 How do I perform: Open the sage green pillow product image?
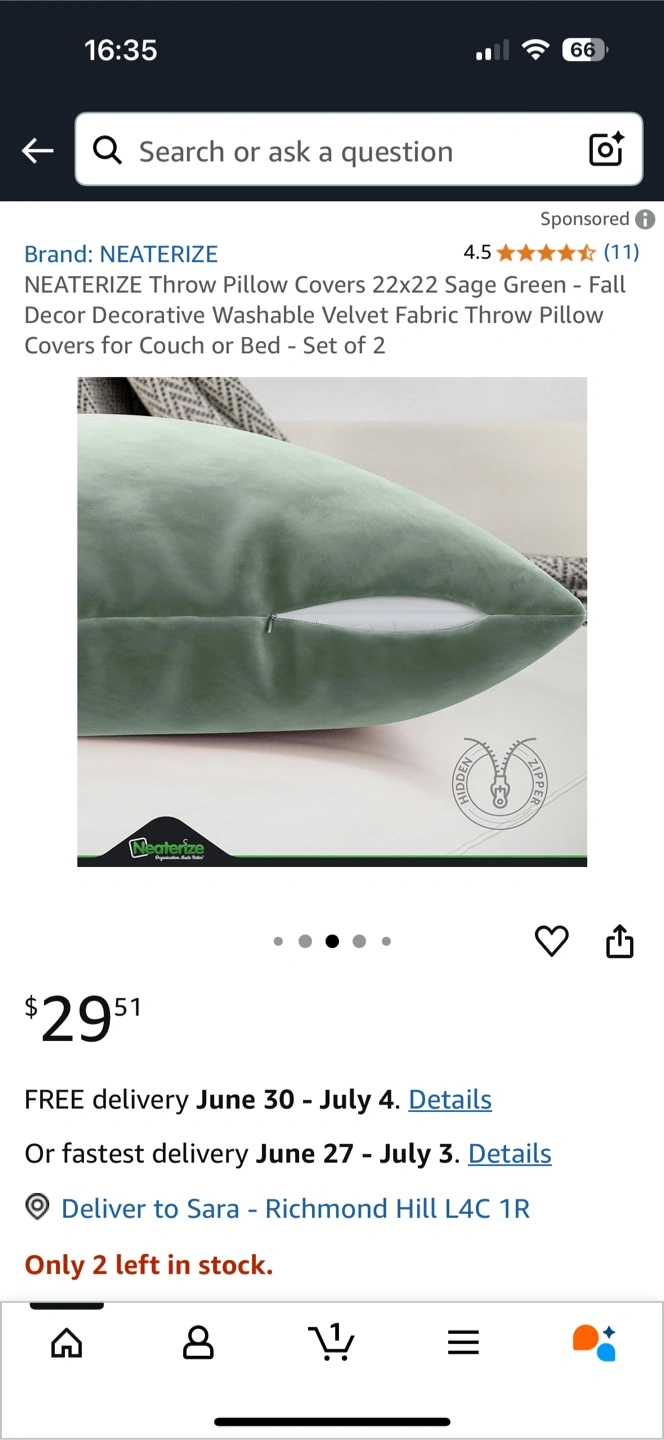[x=332, y=621]
